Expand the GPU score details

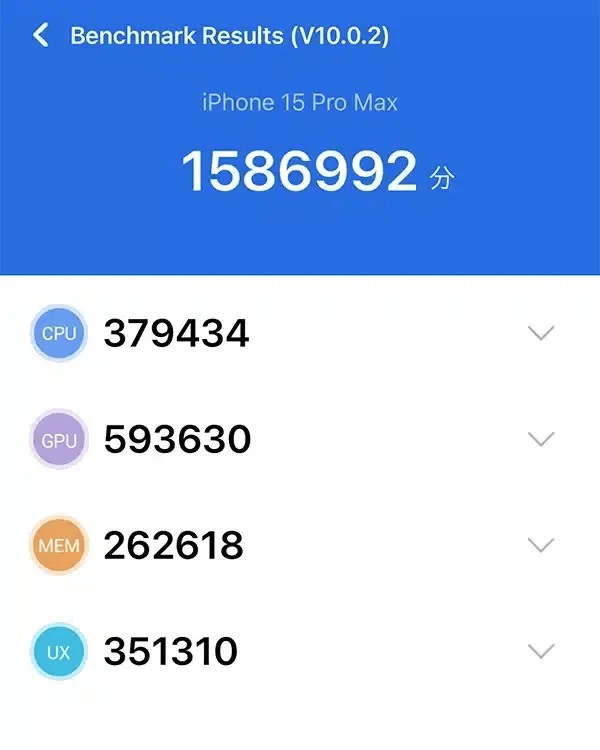[540, 439]
